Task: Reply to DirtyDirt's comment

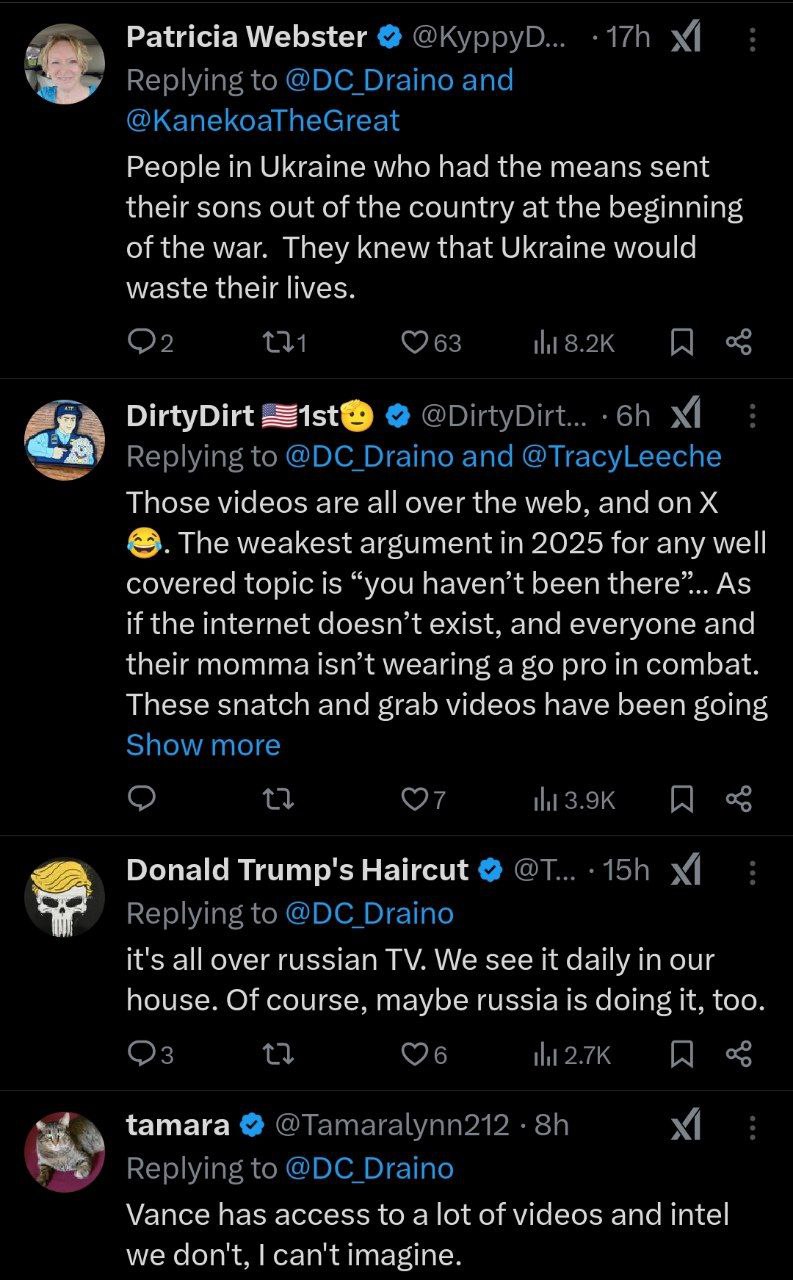Action: (x=142, y=799)
